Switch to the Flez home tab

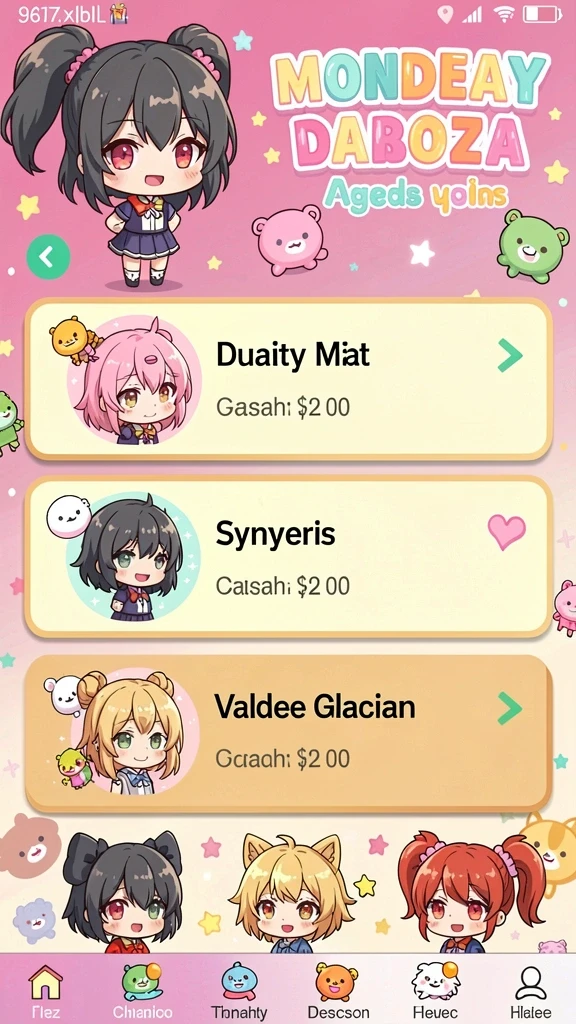click(46, 989)
